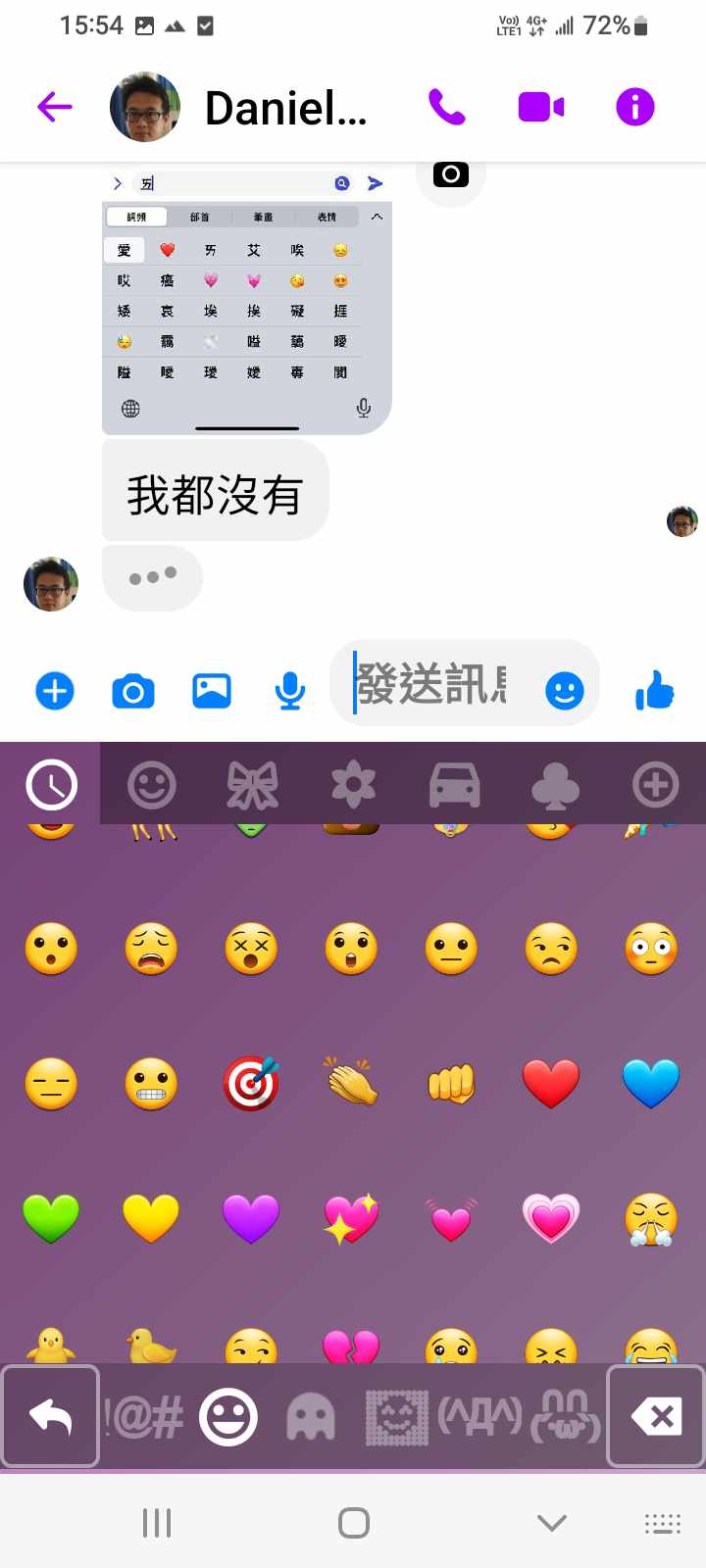706x1568 pixels.
Task: Start a video call with Daniel
Action: 540,107
